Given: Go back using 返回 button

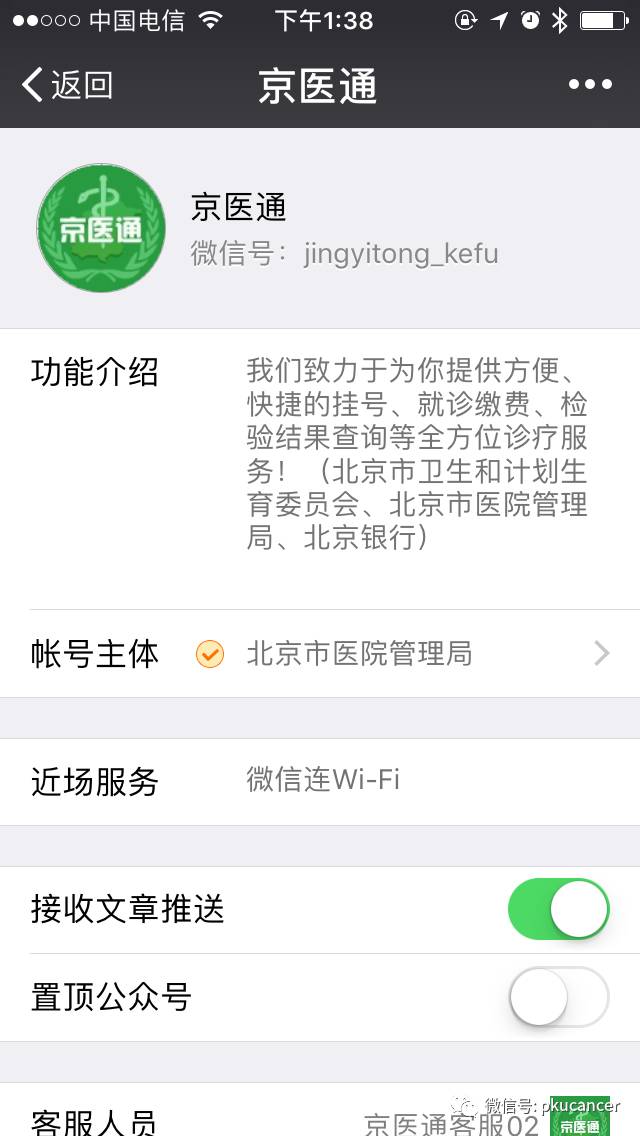Looking at the screenshot, I should point(68,85).
